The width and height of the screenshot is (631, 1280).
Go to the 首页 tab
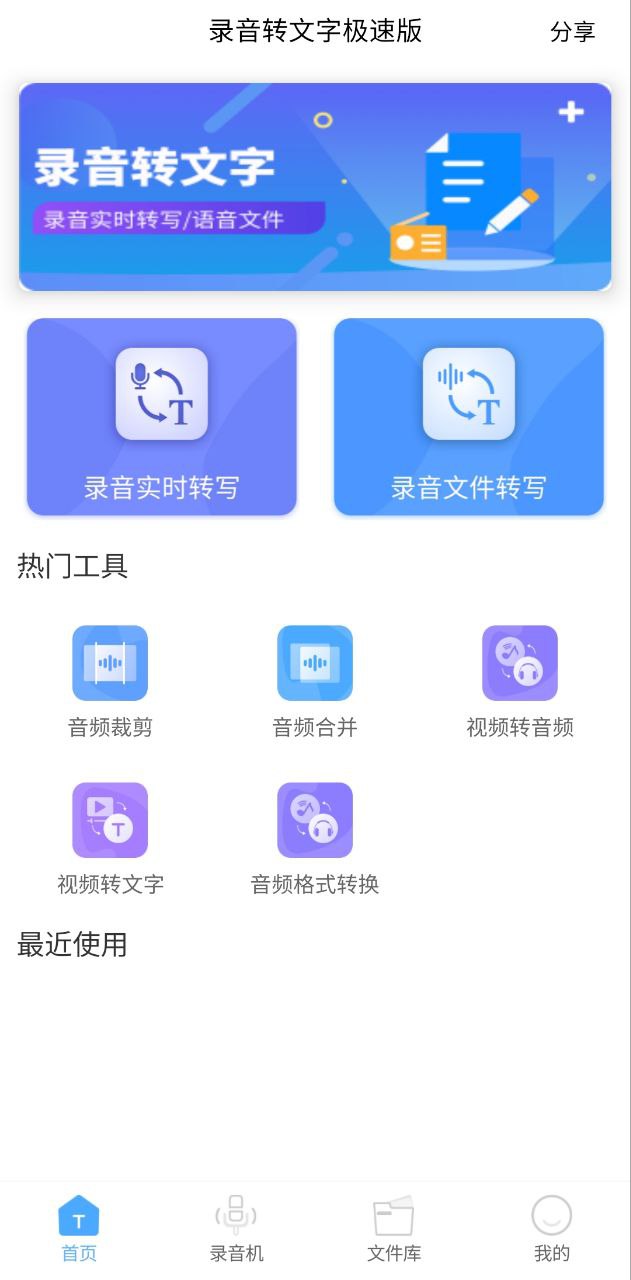tap(79, 1229)
